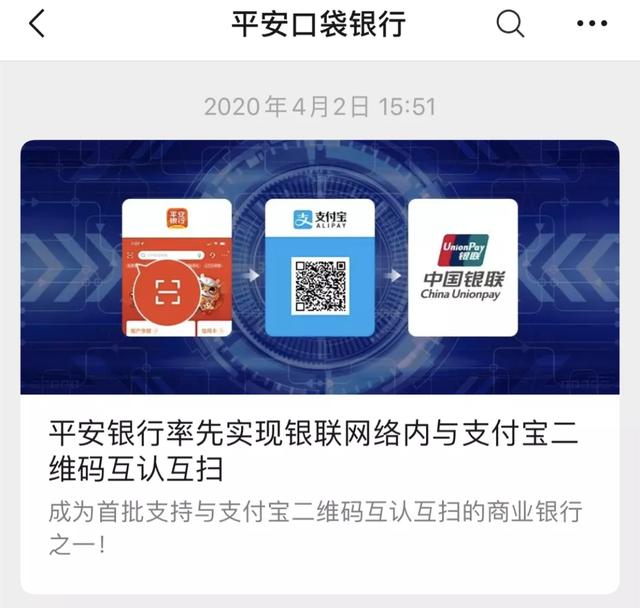The width and height of the screenshot is (640, 608).
Task: Go back from 平安口袋银行 page
Action: (x=37, y=25)
